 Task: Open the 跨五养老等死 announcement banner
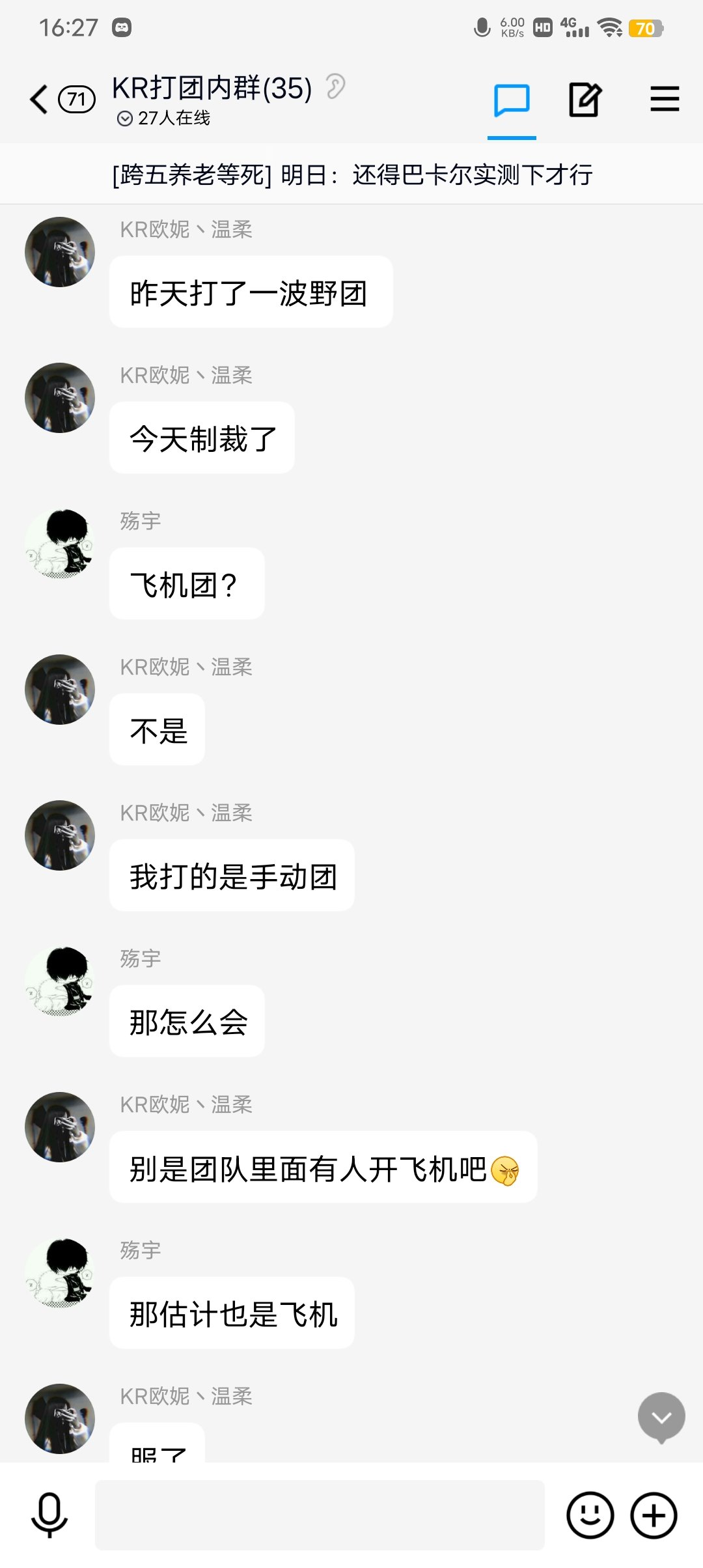(x=351, y=174)
